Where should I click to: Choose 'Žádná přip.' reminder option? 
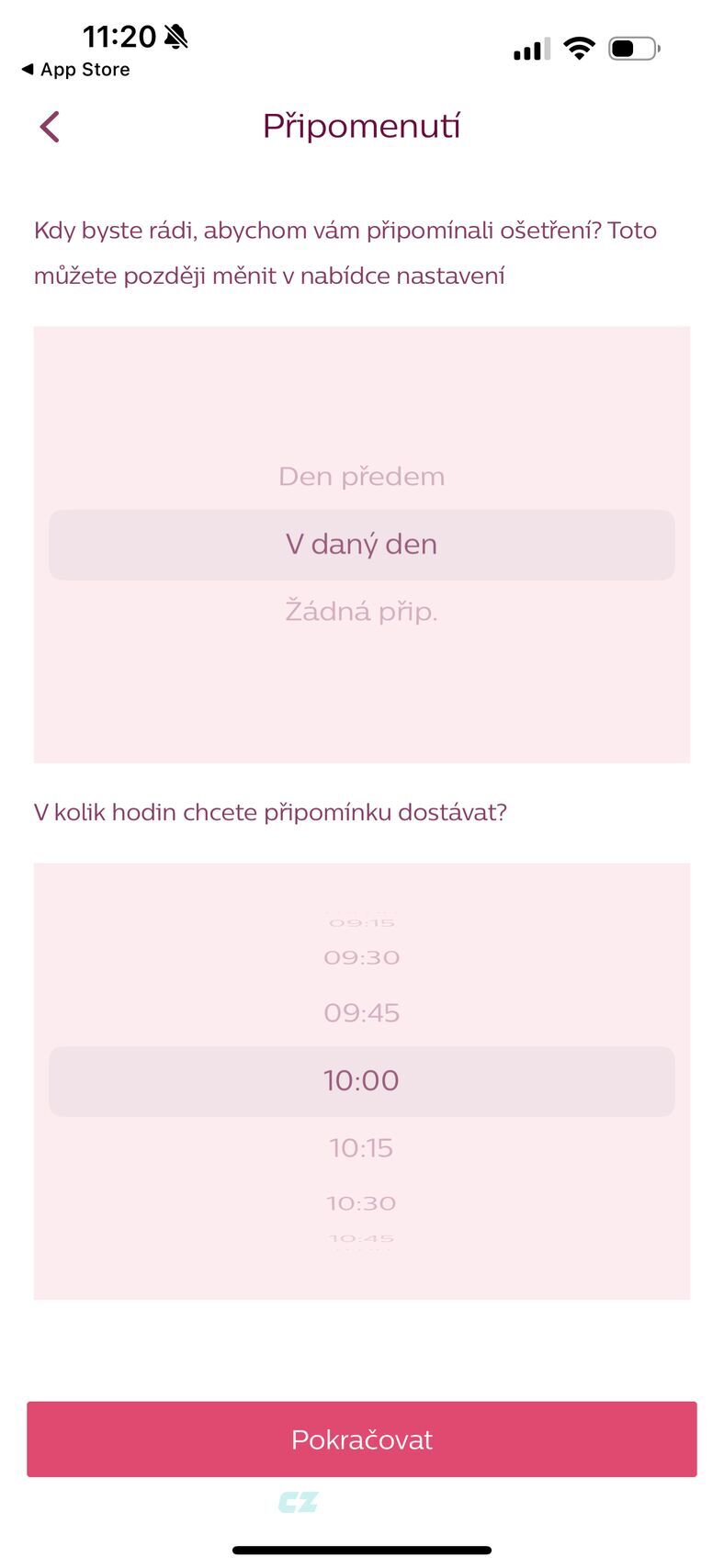point(361,611)
